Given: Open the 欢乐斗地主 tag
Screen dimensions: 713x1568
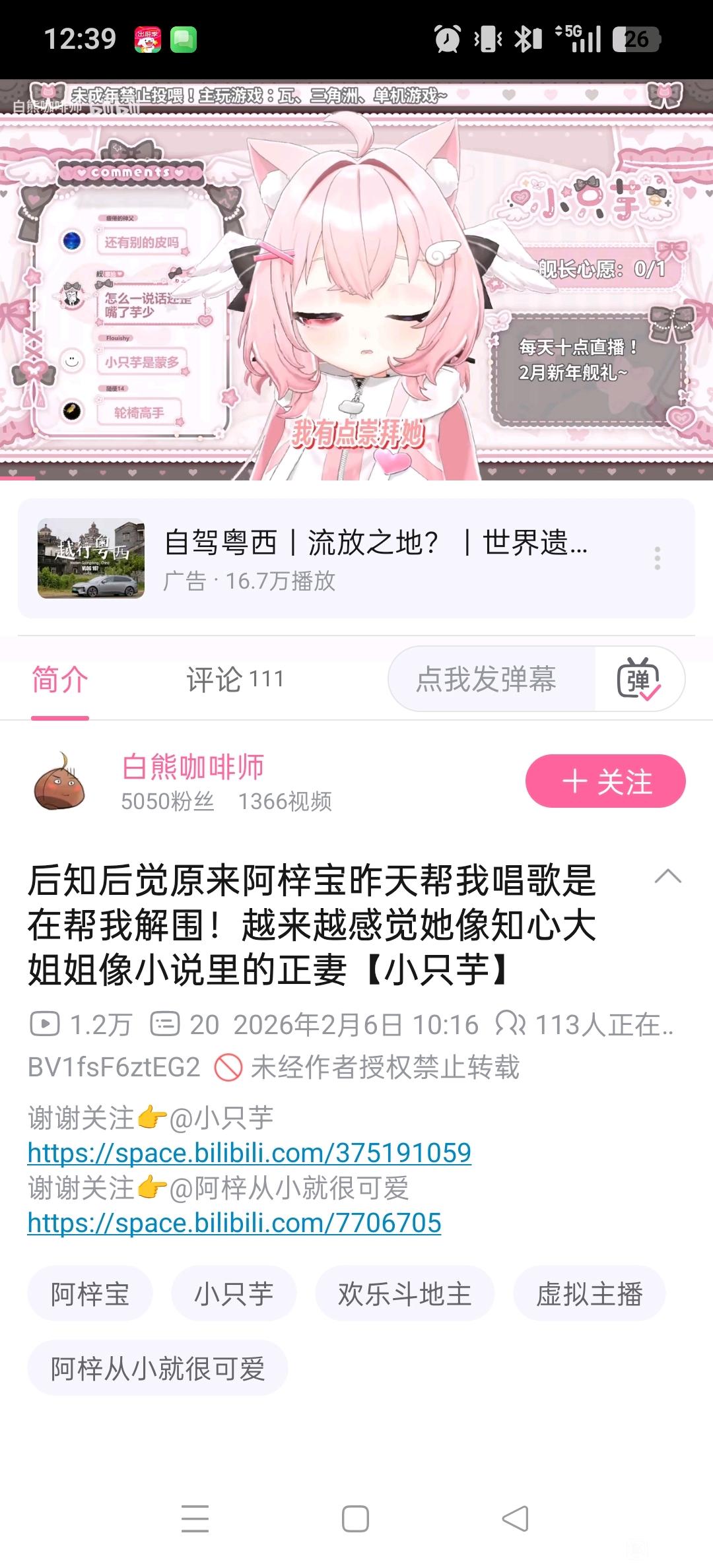Looking at the screenshot, I should [x=405, y=1294].
